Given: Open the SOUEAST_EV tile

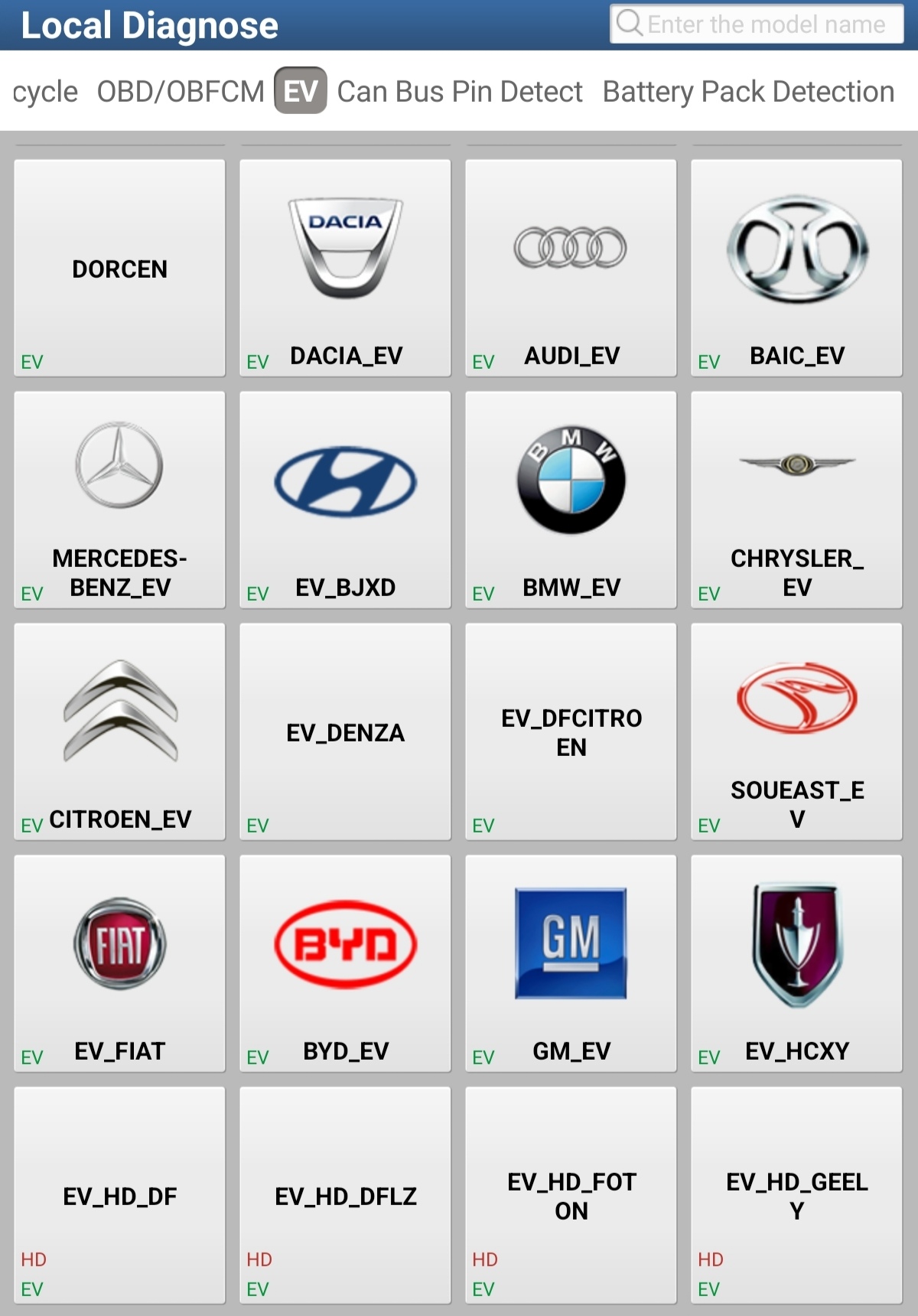Looking at the screenshot, I should point(796,731).
